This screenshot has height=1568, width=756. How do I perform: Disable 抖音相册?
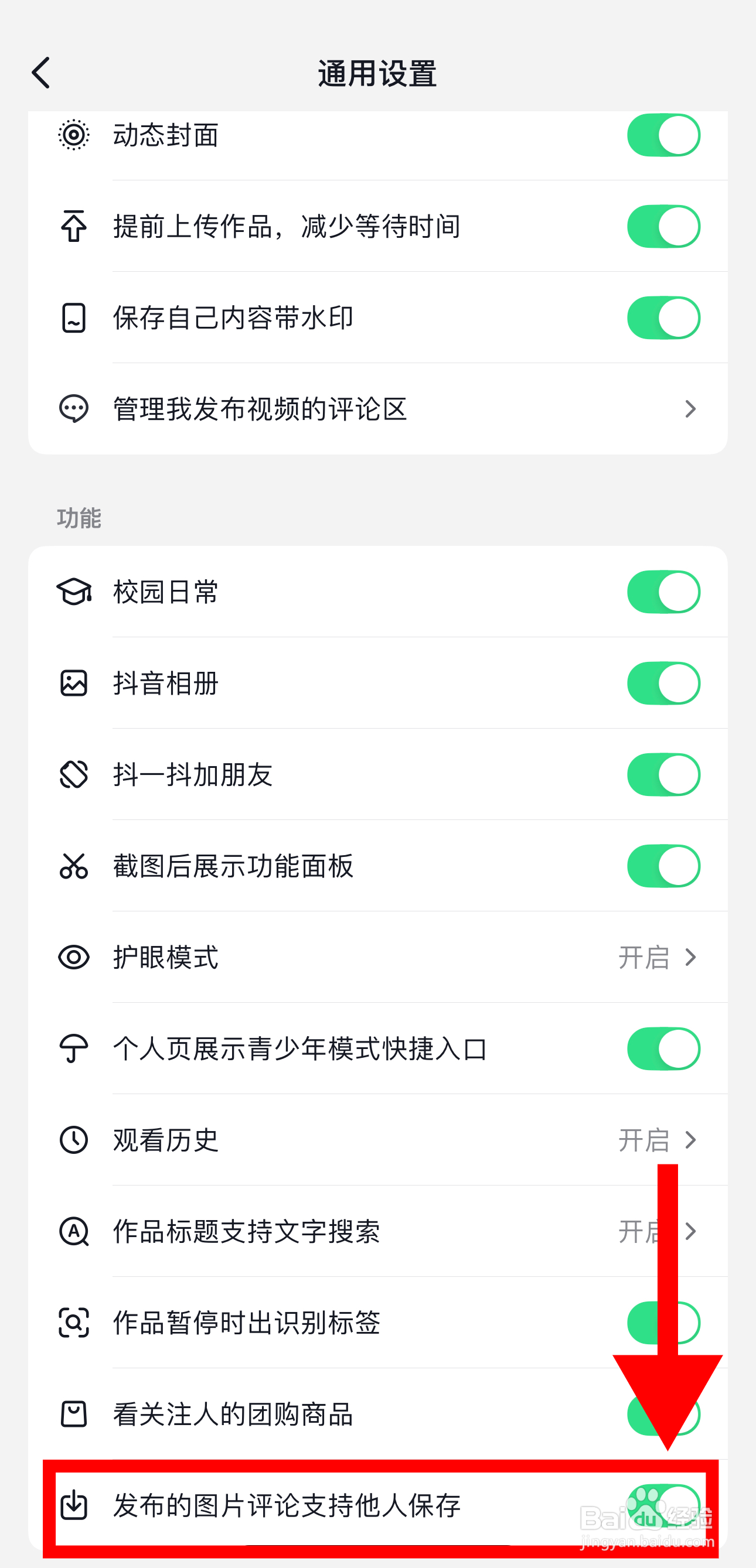[x=663, y=683]
